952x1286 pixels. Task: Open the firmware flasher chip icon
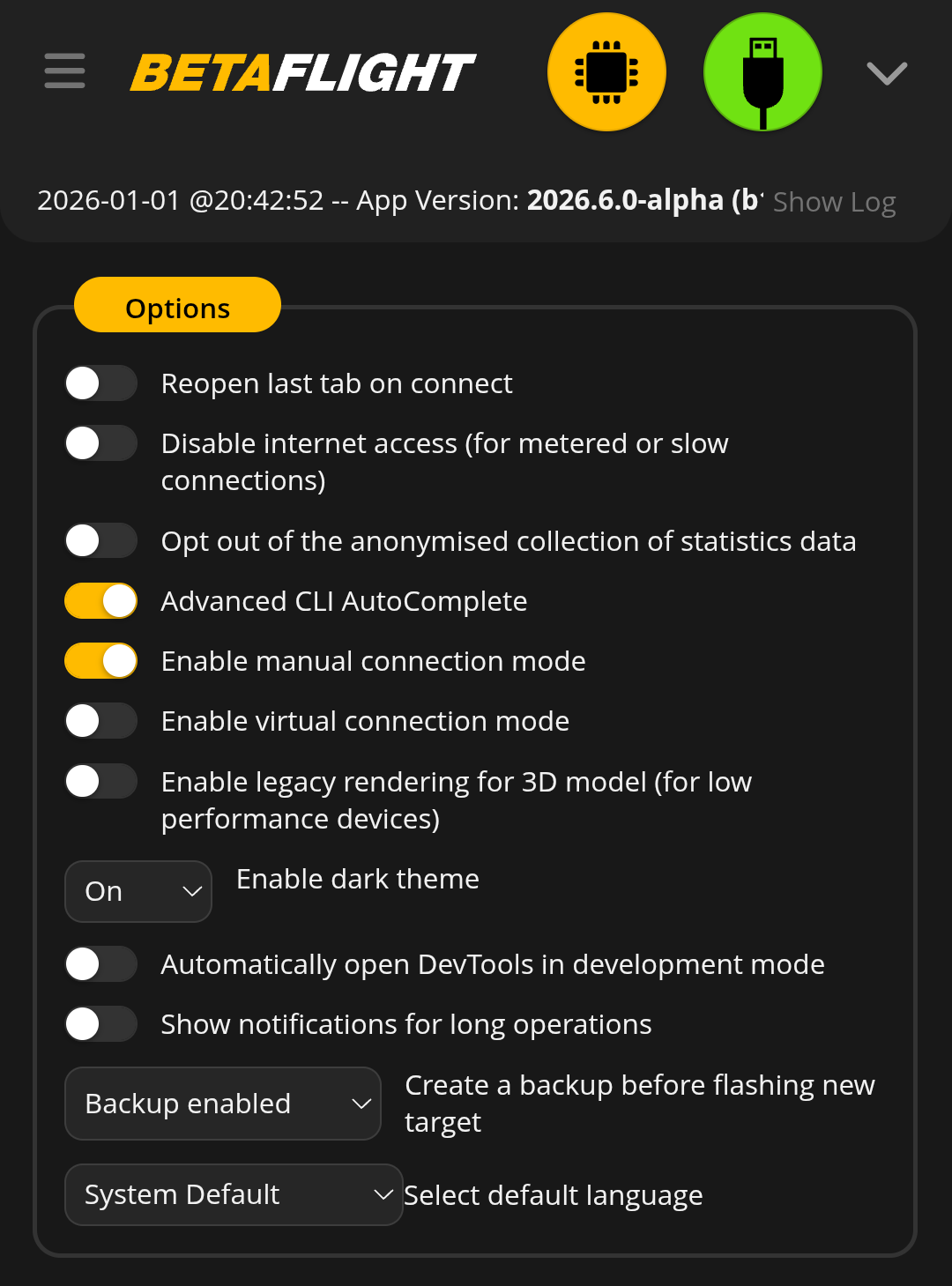tap(606, 71)
